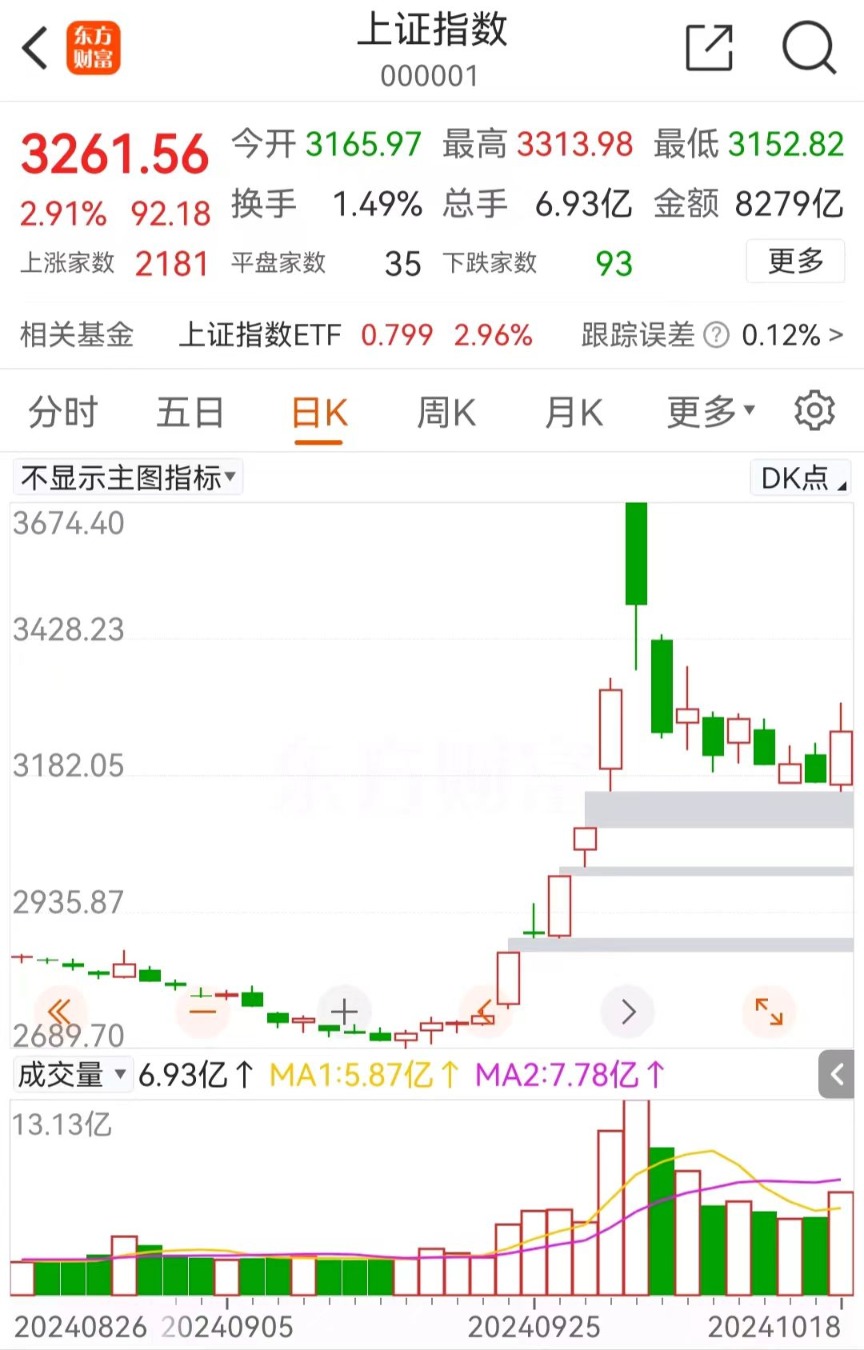This screenshot has height=1350, width=864.
Task: Switch to the 五日 chart tab
Action: pyautogui.click(x=190, y=412)
